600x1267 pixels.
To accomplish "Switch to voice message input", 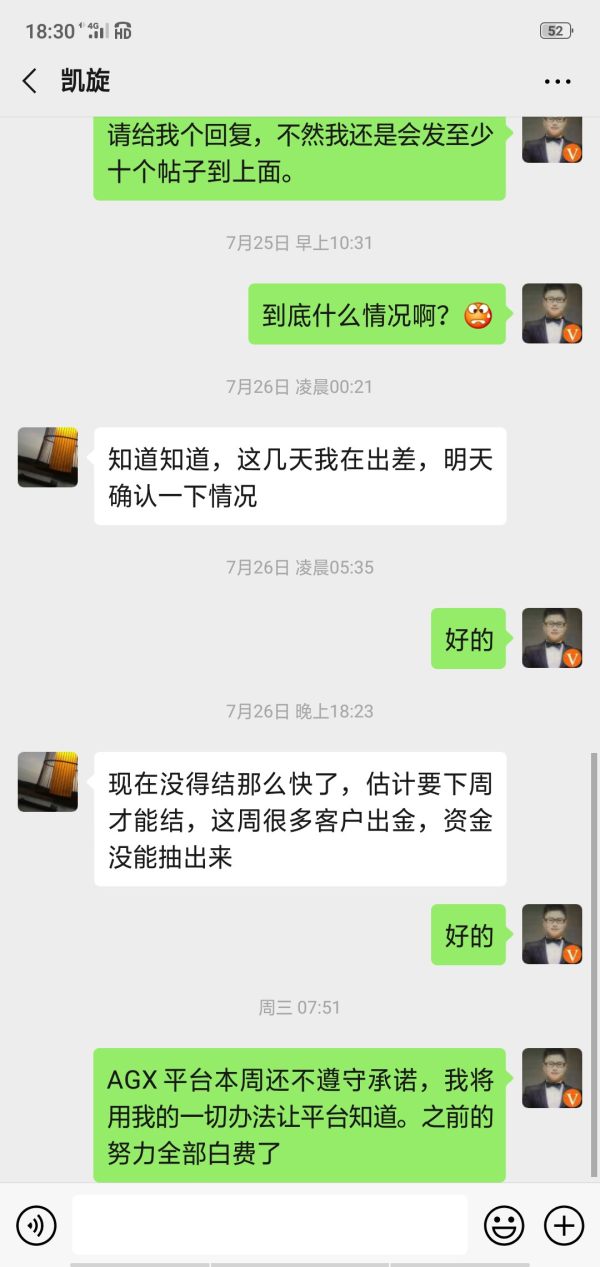I will point(37,1225).
